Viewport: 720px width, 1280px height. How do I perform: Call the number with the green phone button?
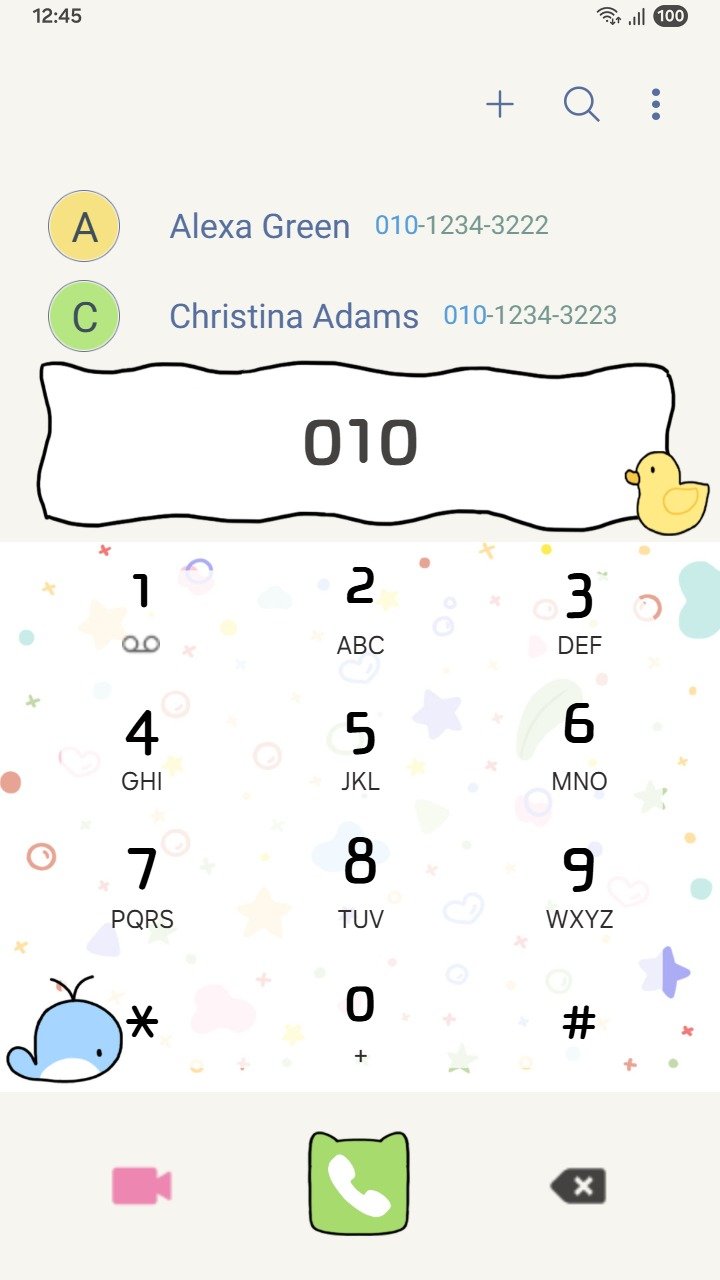pos(359,1184)
